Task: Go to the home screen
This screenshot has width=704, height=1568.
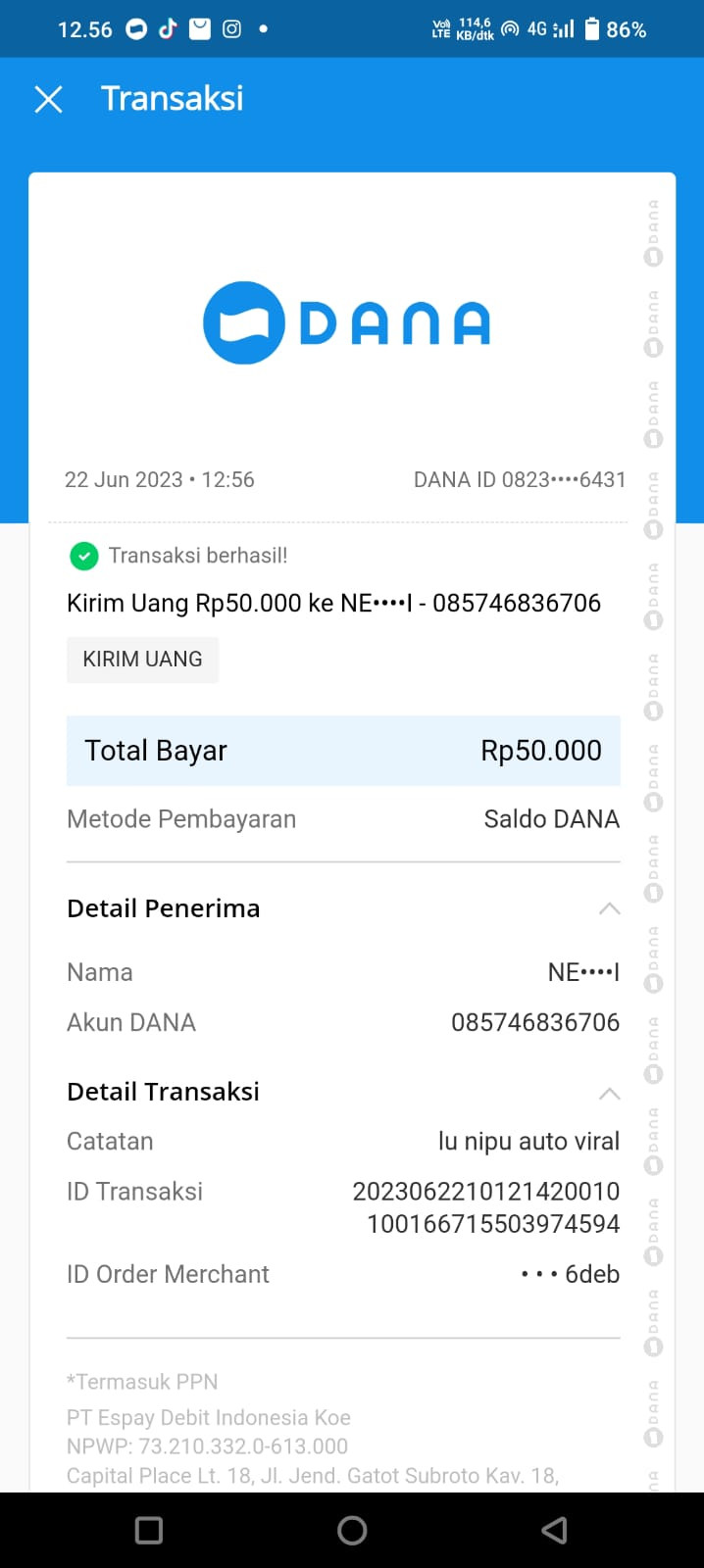Action: click(x=352, y=1530)
